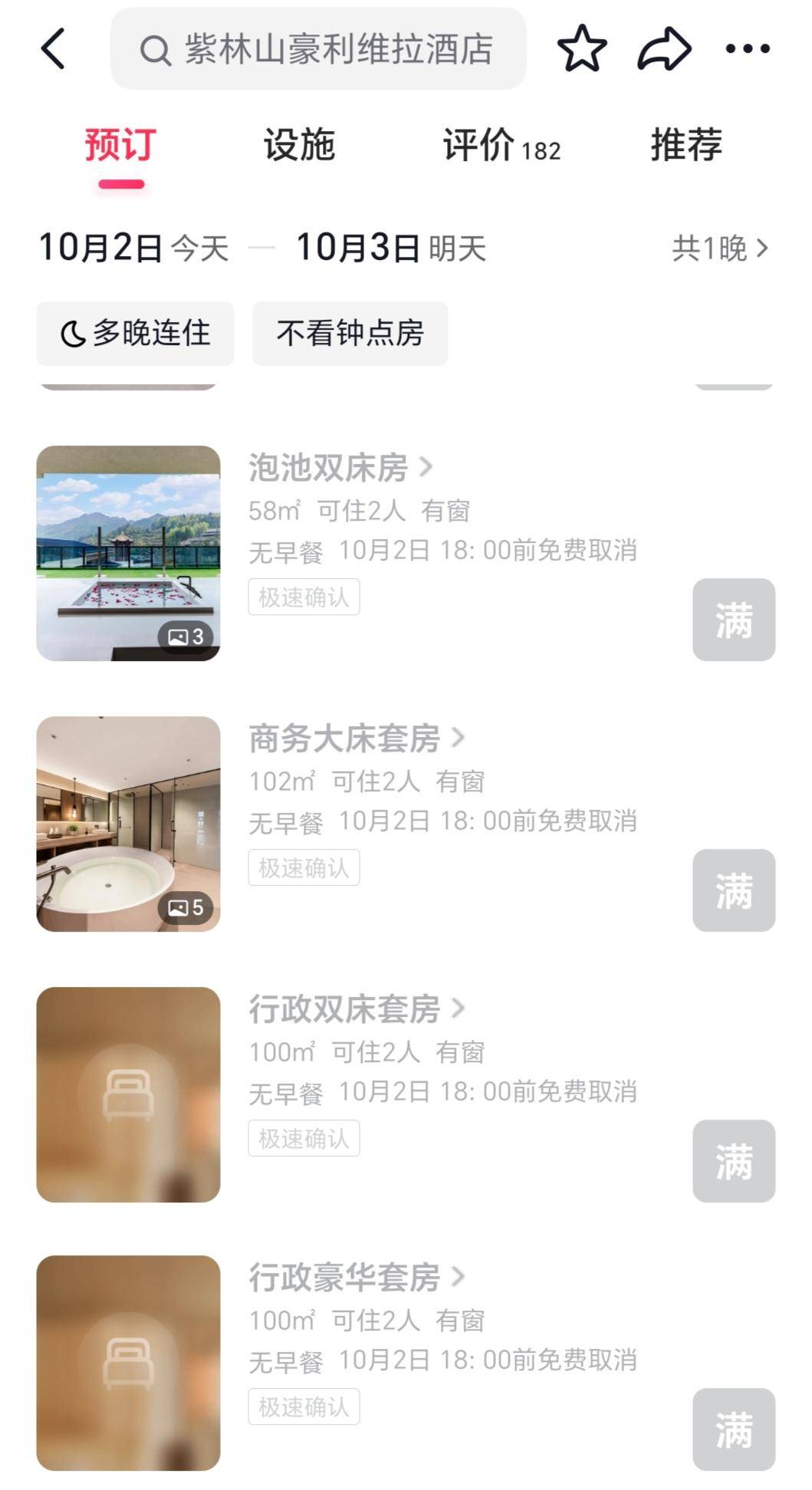
Task: Tap the search box with 紫林山豪利维拉酒店
Action: [x=317, y=49]
